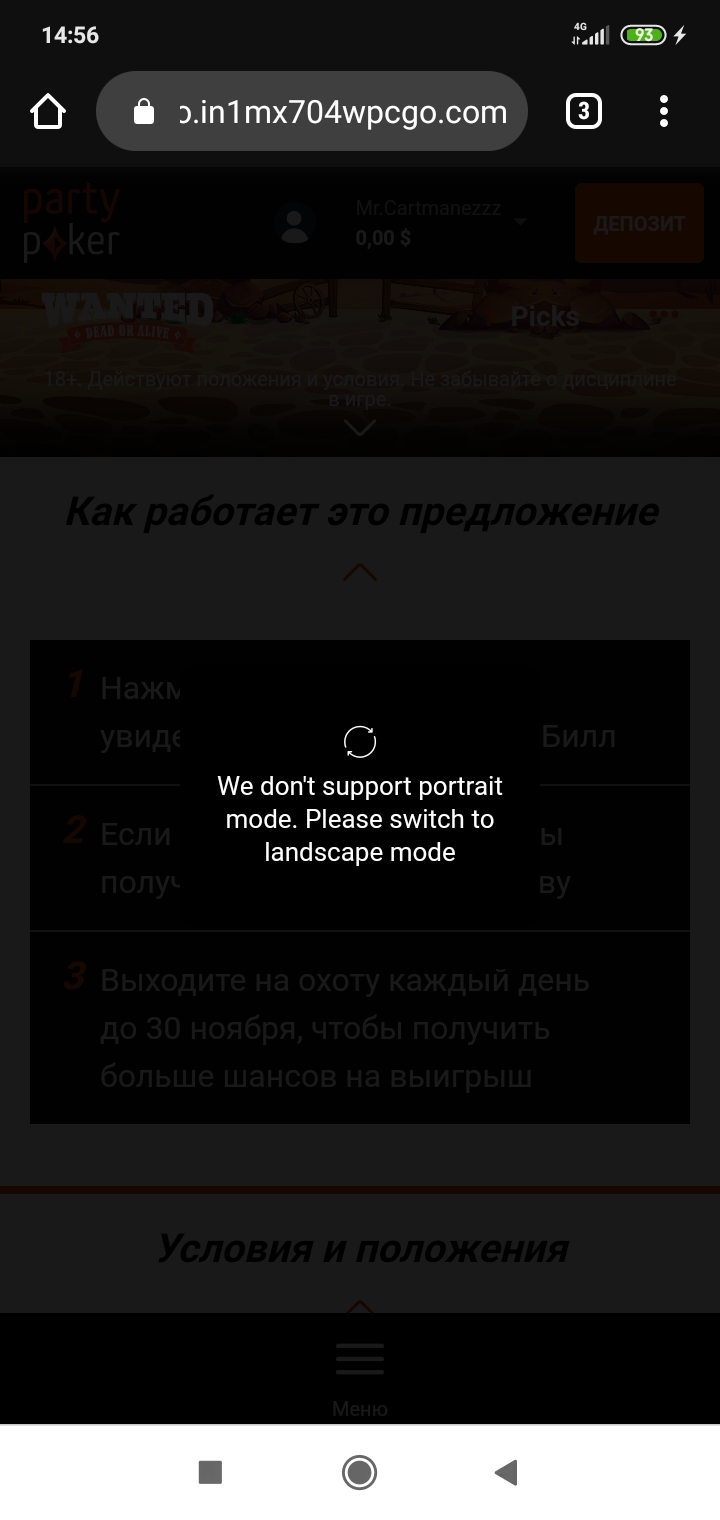Open the URL address bar
The width and height of the screenshot is (720, 1520).
click(311, 112)
